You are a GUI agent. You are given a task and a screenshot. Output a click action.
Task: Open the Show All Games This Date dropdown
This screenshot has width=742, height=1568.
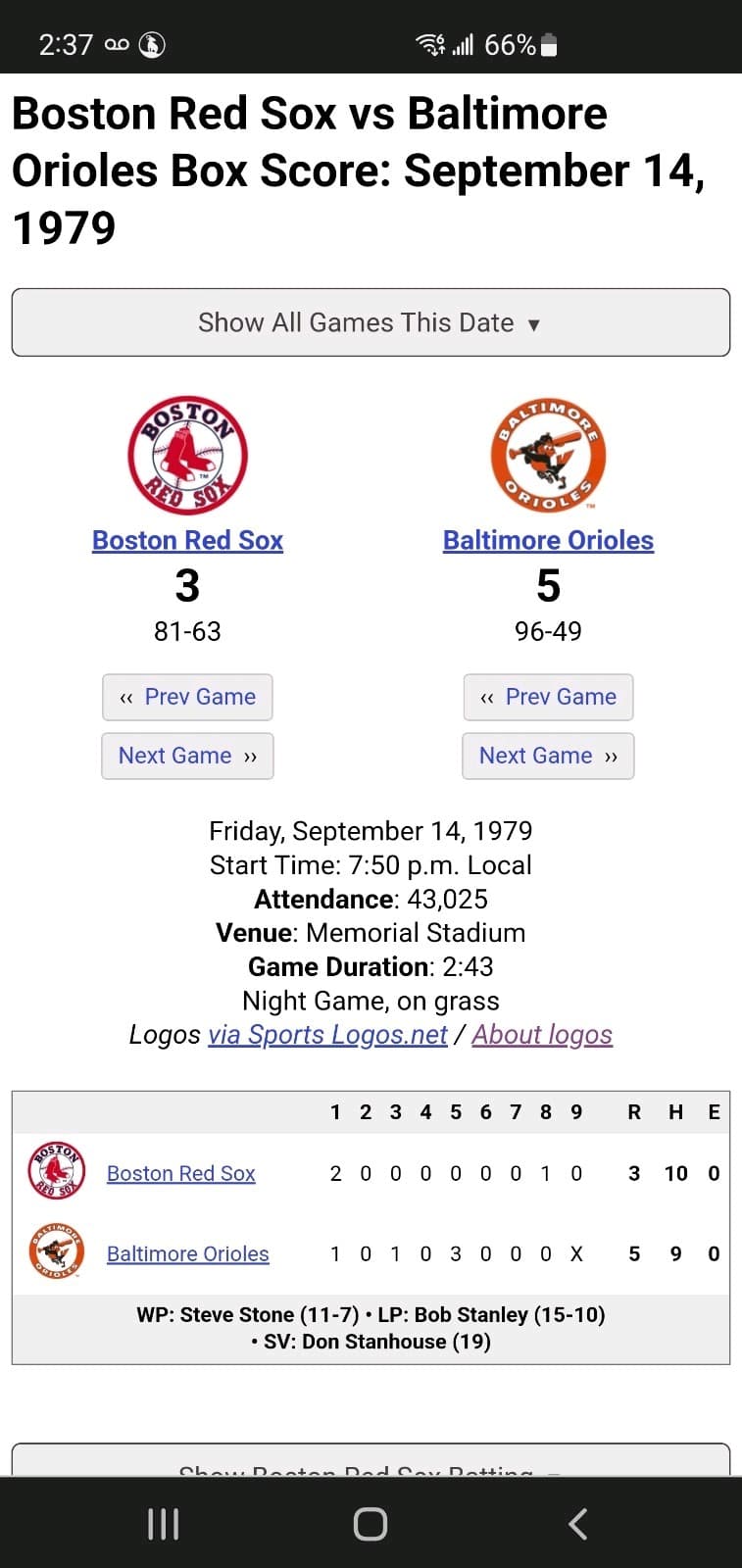click(x=370, y=322)
